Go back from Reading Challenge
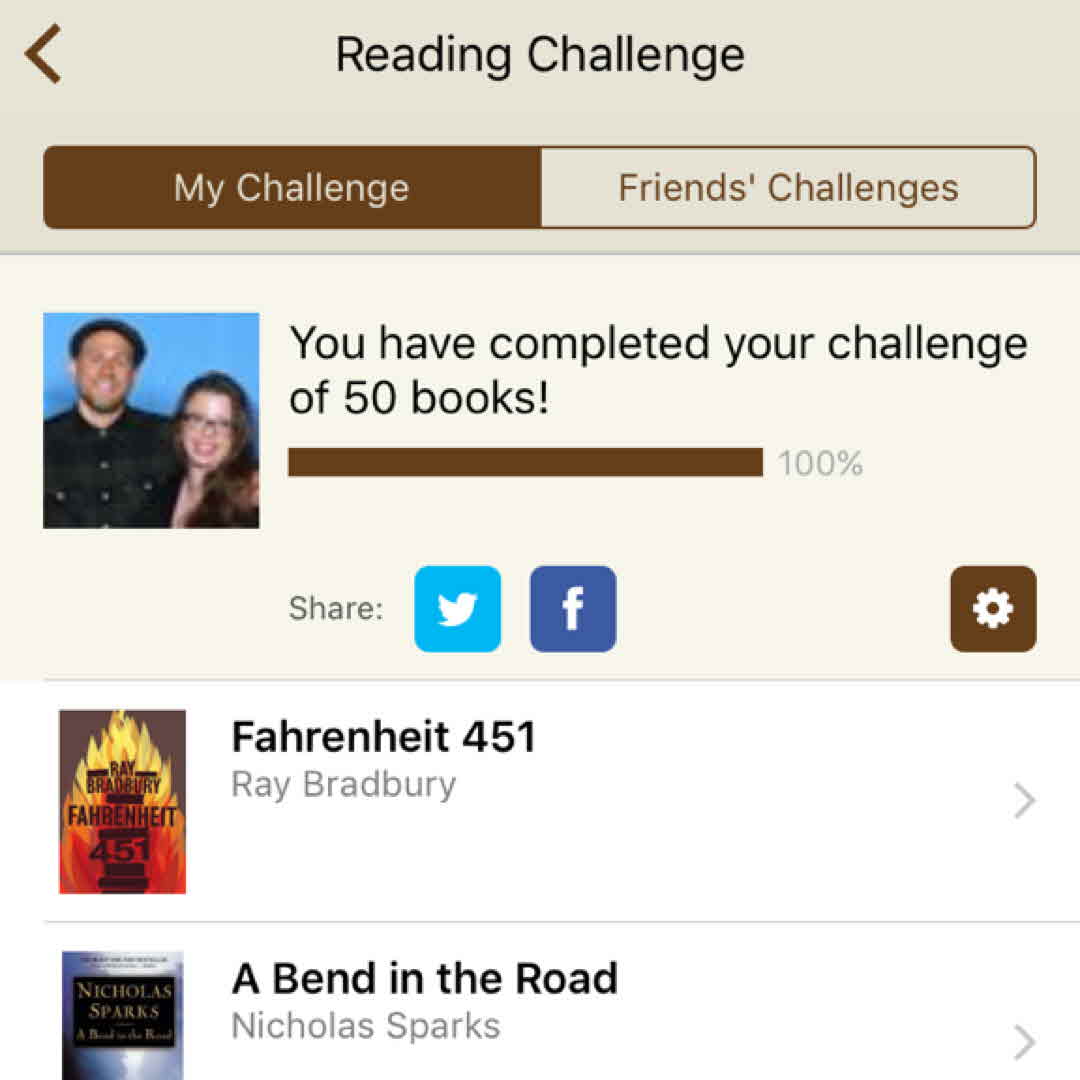This screenshot has width=1080, height=1080. tap(44, 55)
